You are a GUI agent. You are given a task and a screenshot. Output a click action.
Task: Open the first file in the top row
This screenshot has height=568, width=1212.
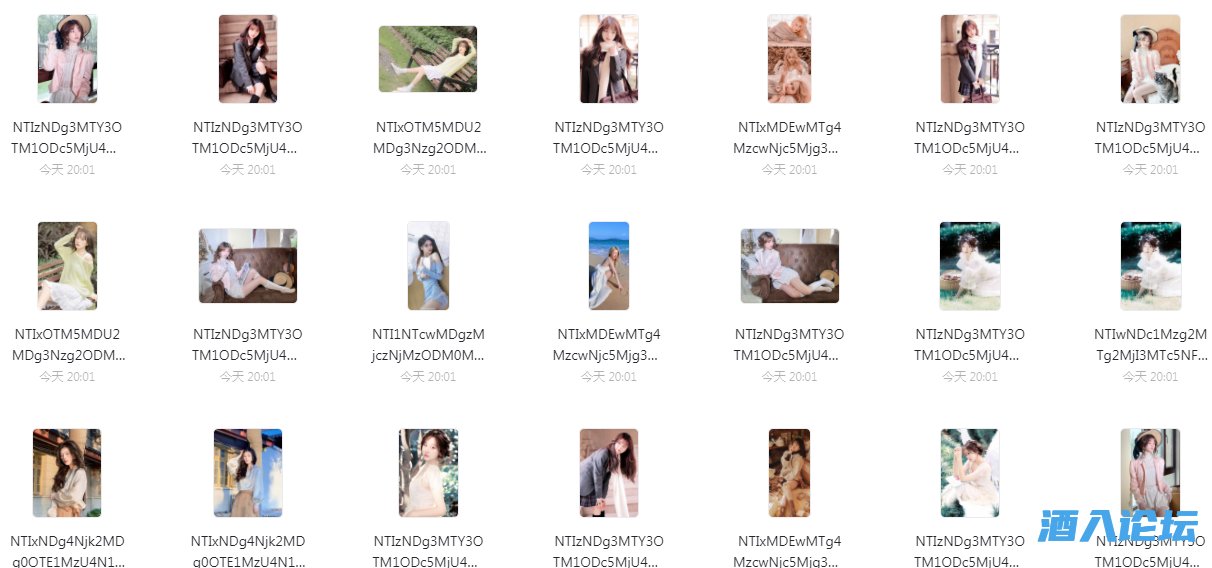coord(67,59)
